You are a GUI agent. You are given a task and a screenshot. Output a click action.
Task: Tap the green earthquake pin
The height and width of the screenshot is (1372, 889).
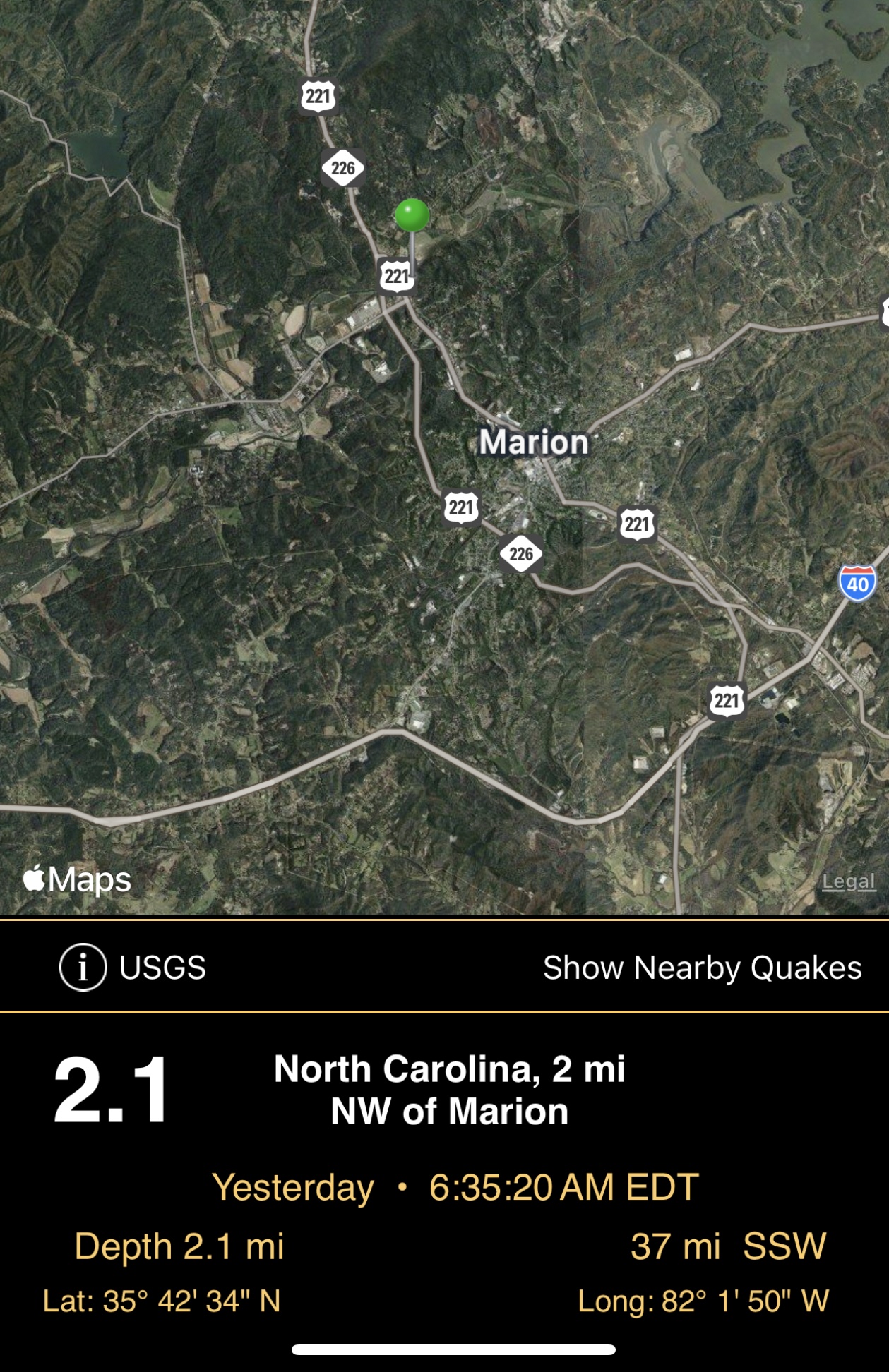tap(412, 216)
